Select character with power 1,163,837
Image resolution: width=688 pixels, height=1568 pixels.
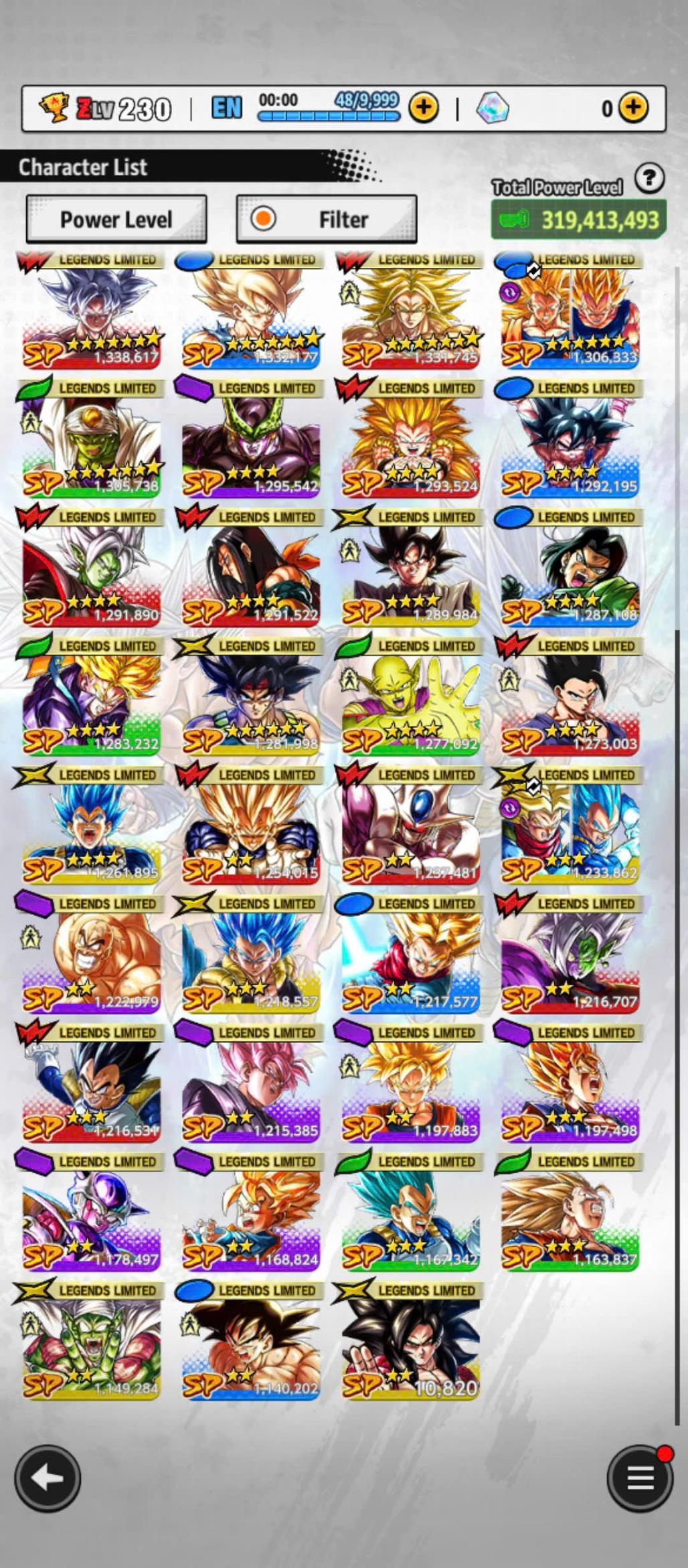pos(570,1219)
